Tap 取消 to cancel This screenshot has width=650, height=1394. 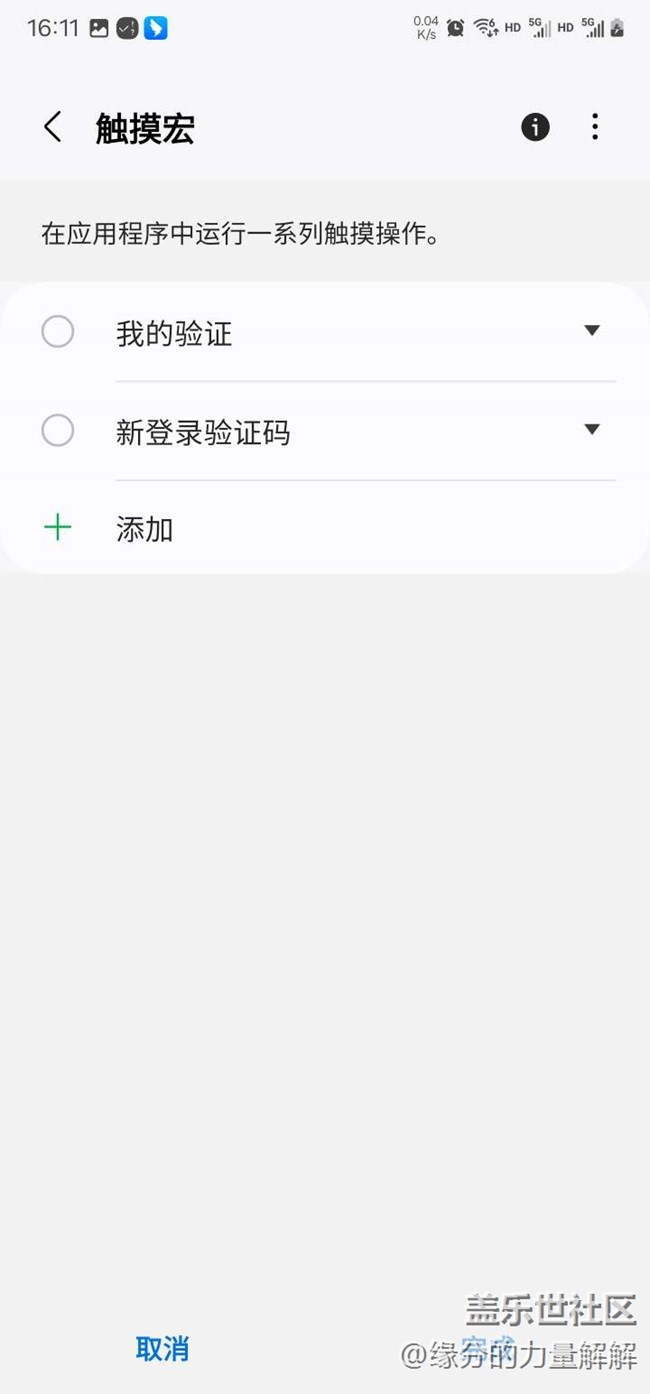click(162, 1349)
